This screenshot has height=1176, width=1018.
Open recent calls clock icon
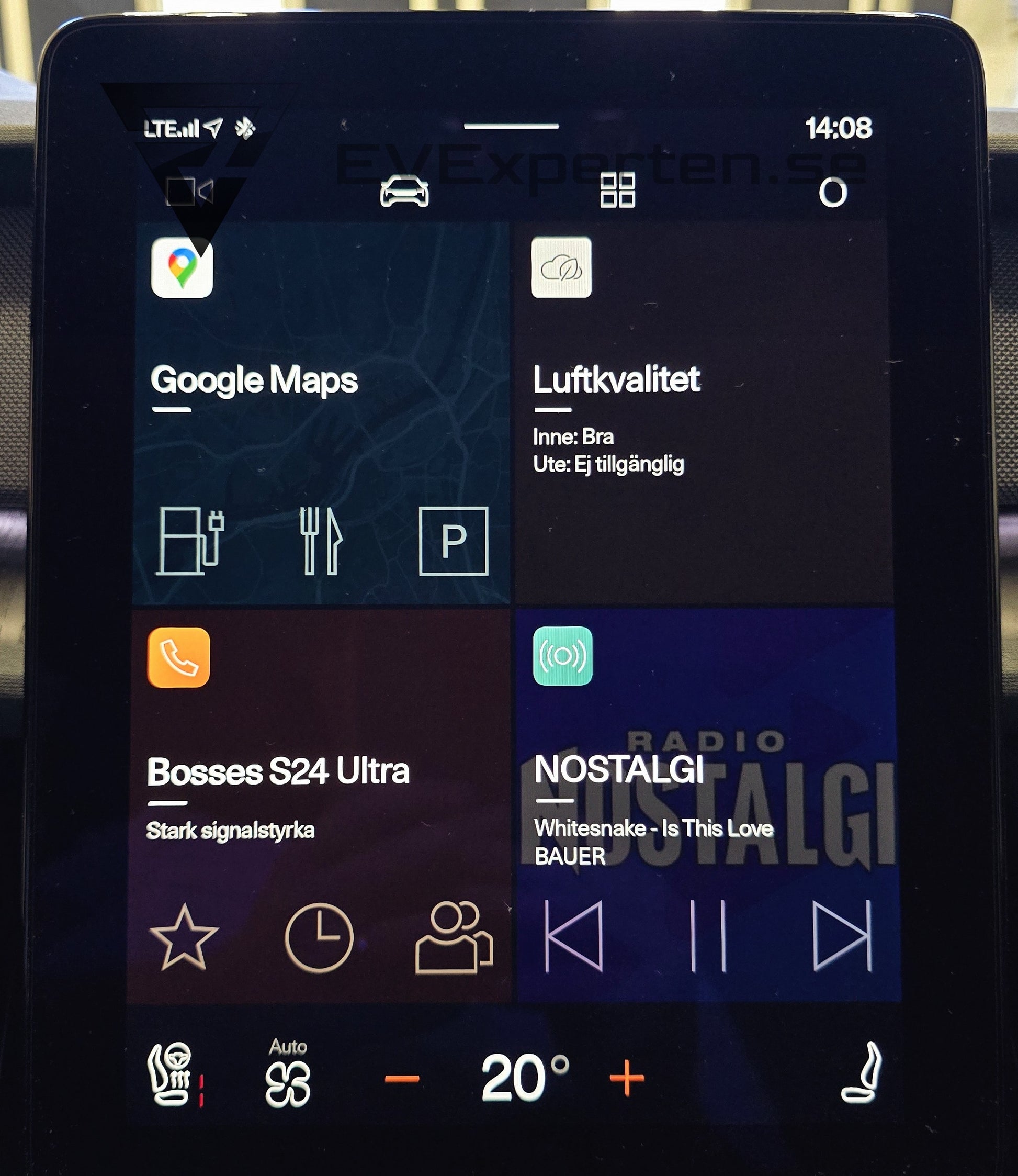[x=319, y=937]
